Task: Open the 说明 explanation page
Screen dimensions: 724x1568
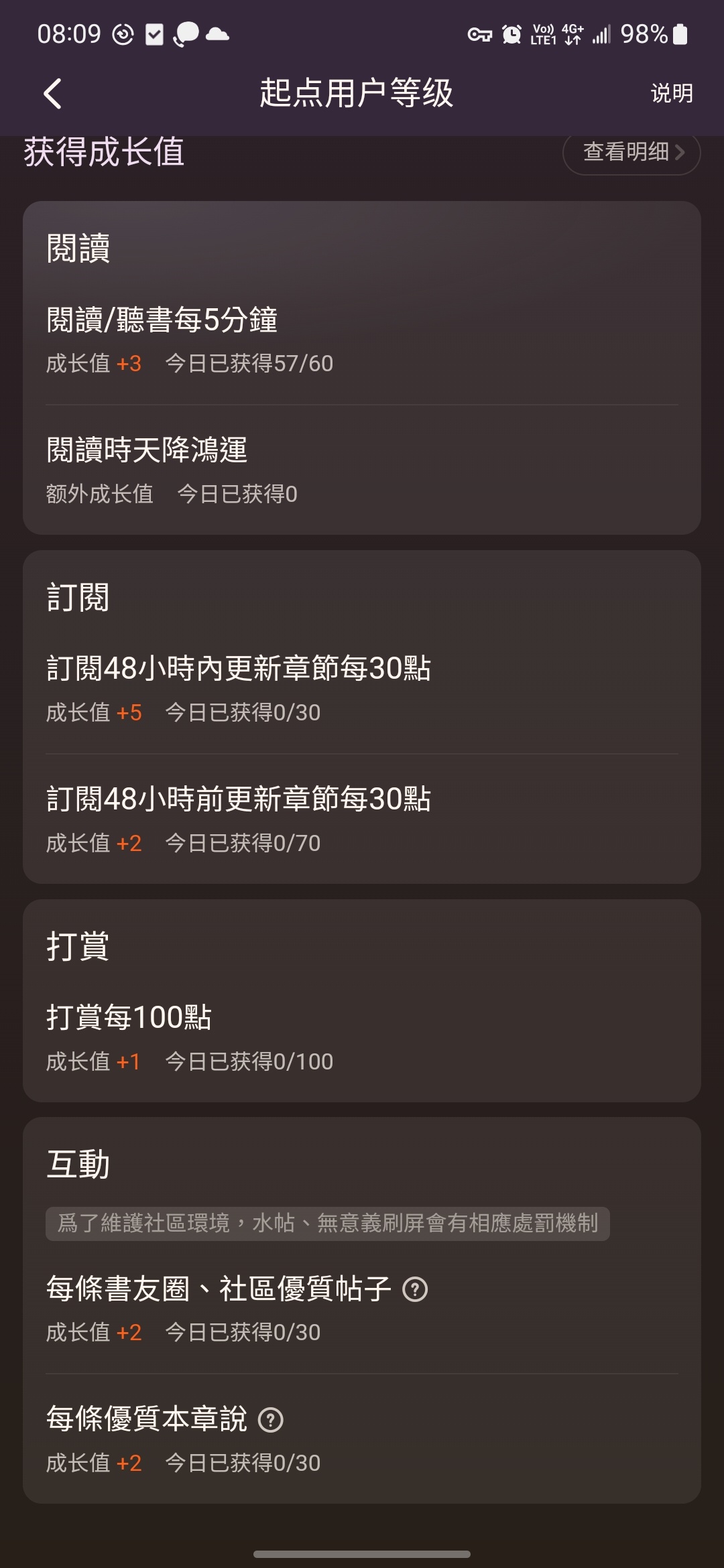Action: pos(672,93)
